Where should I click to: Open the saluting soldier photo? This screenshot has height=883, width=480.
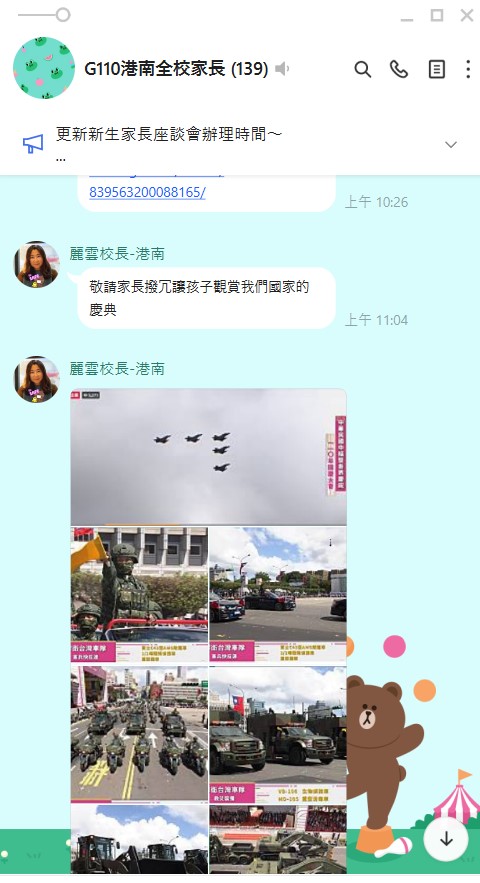(139, 595)
